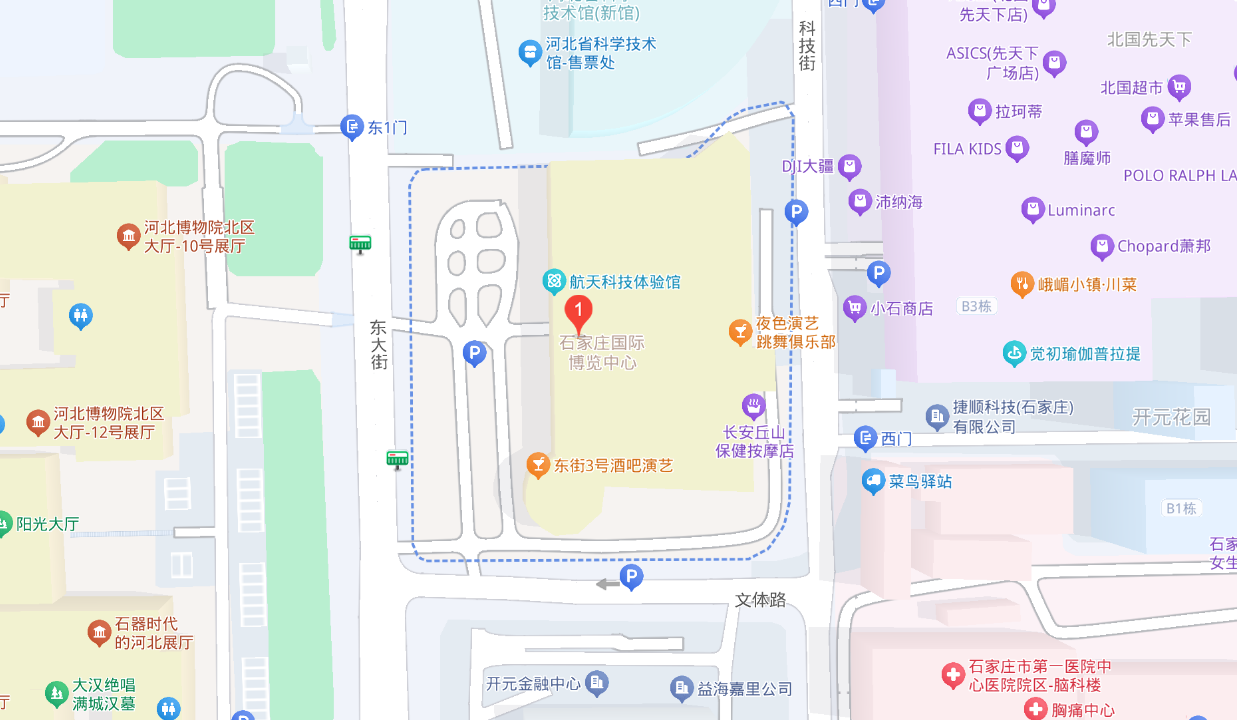
Task: Tap the 峨嵋小镇·川菜 restaurant marker
Action: (1022, 284)
